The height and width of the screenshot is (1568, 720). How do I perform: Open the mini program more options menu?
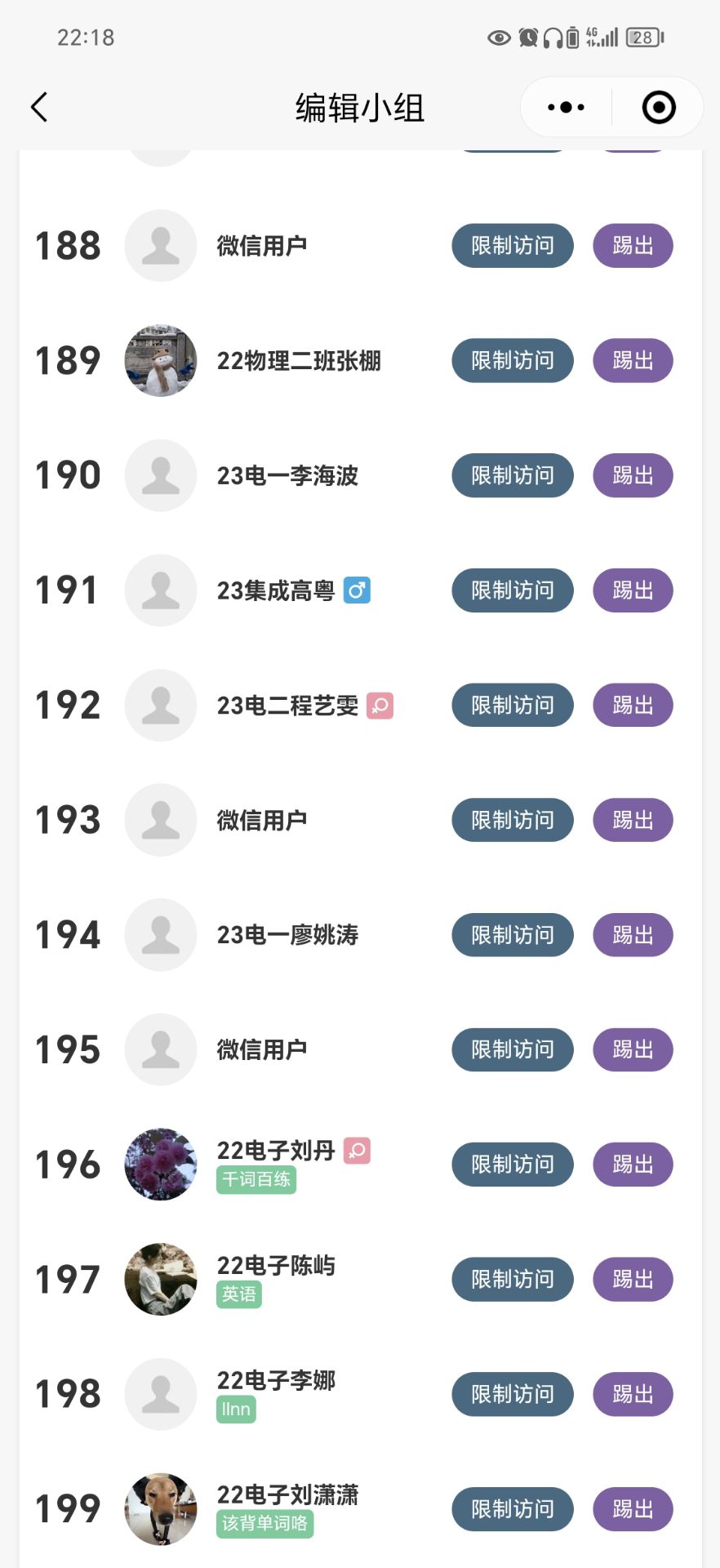click(x=566, y=107)
